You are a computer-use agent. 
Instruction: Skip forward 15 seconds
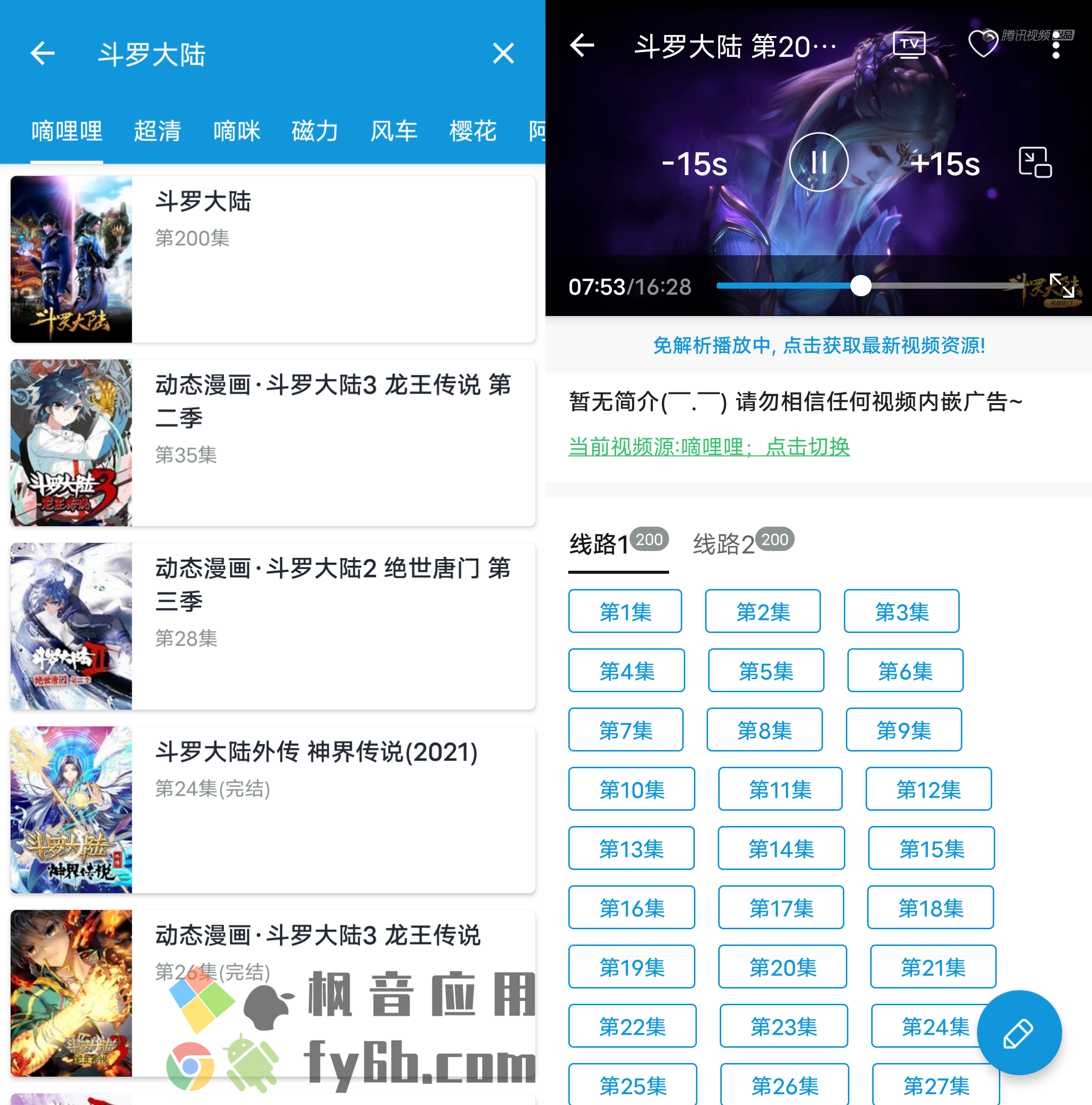[945, 164]
